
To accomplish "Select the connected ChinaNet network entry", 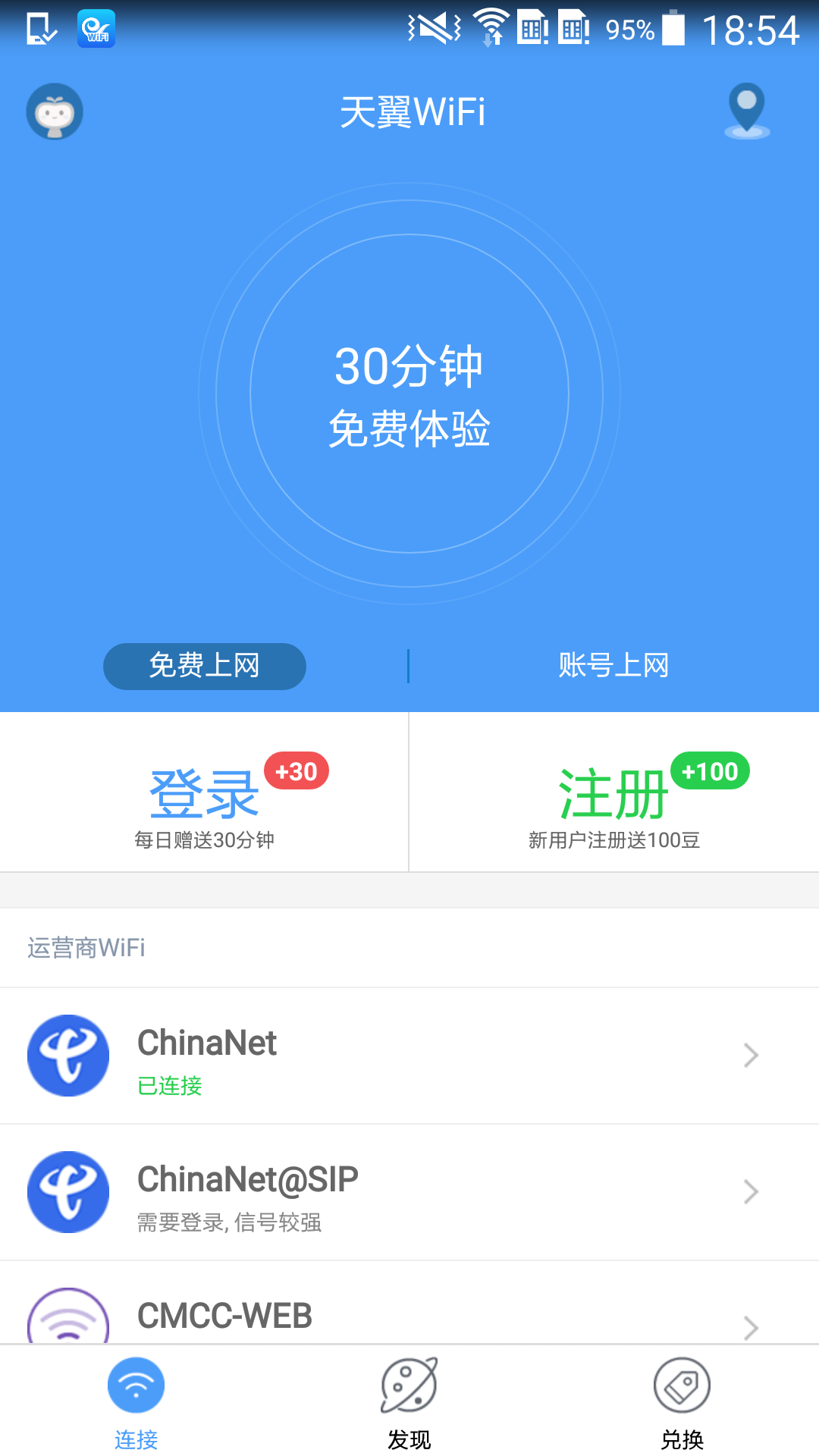I will pyautogui.click(x=409, y=1056).
